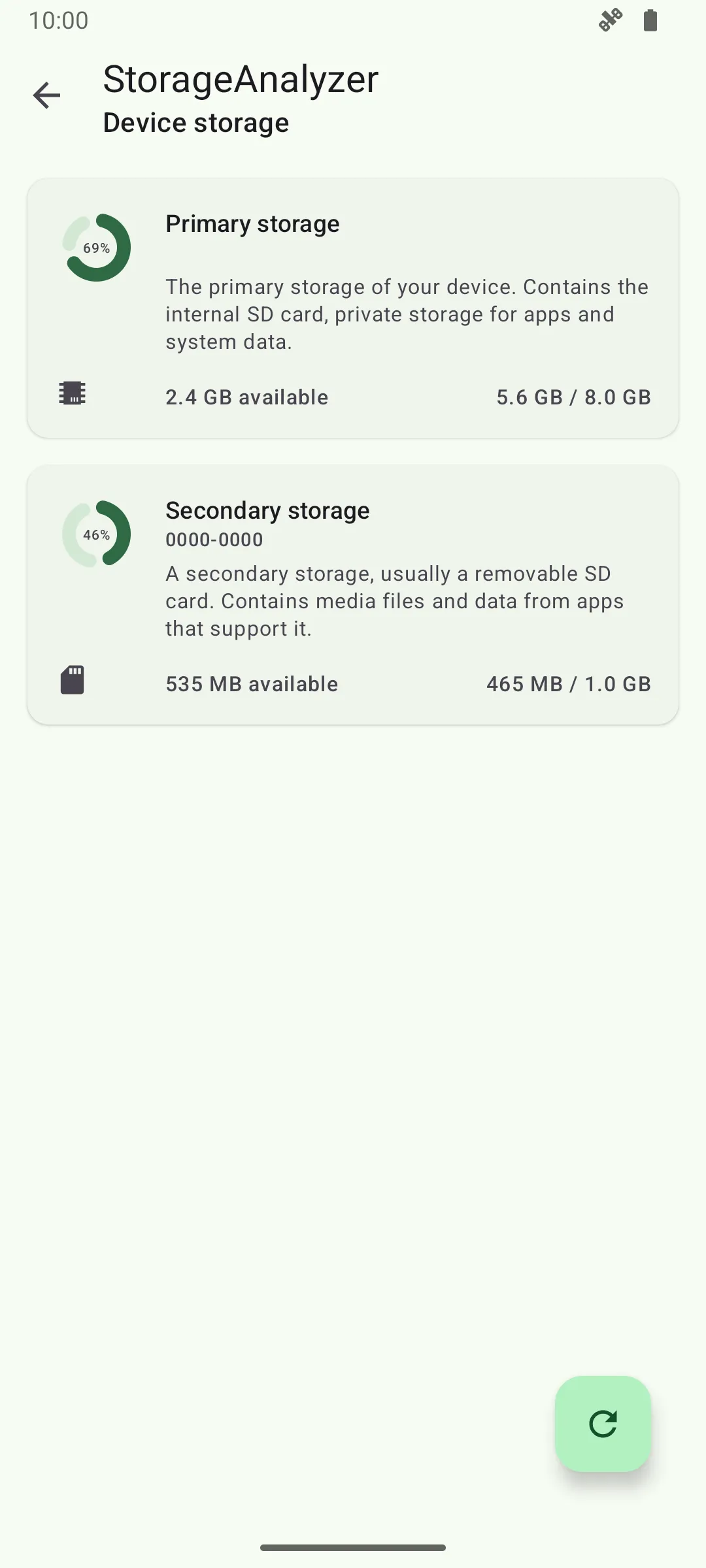706x1568 pixels.
Task: Select the memory chip icon in Primary storage
Action: [x=72, y=394]
